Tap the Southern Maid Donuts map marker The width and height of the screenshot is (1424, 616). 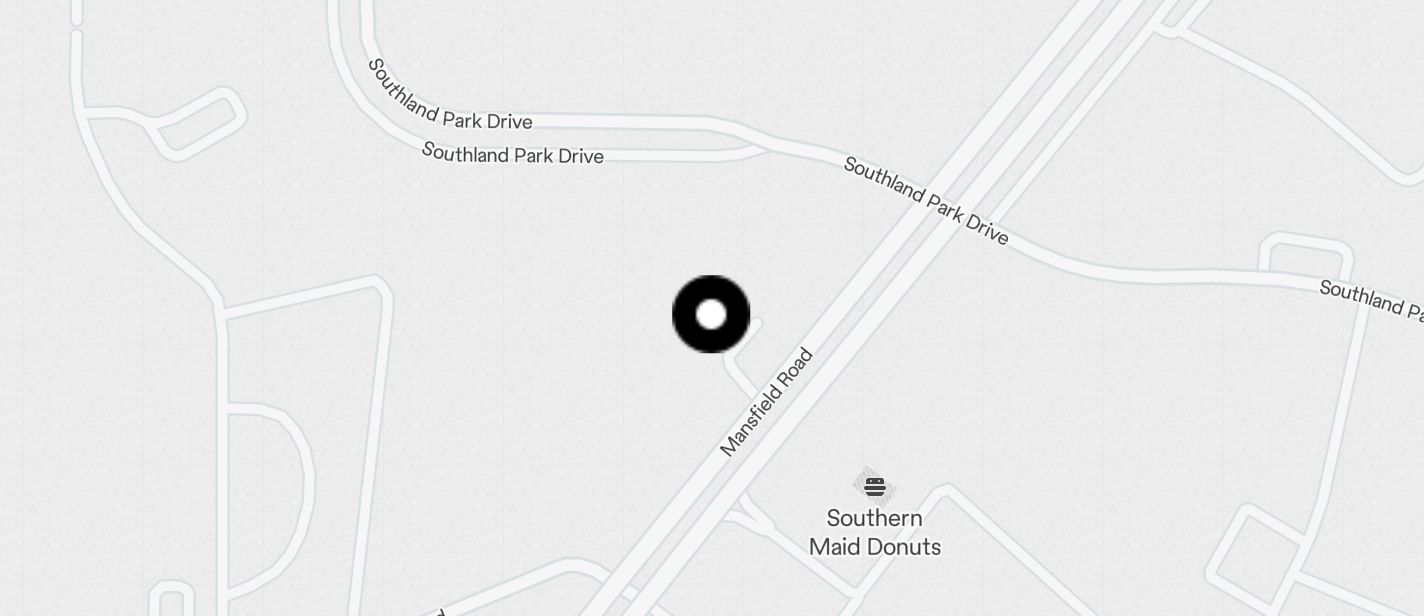[875, 487]
